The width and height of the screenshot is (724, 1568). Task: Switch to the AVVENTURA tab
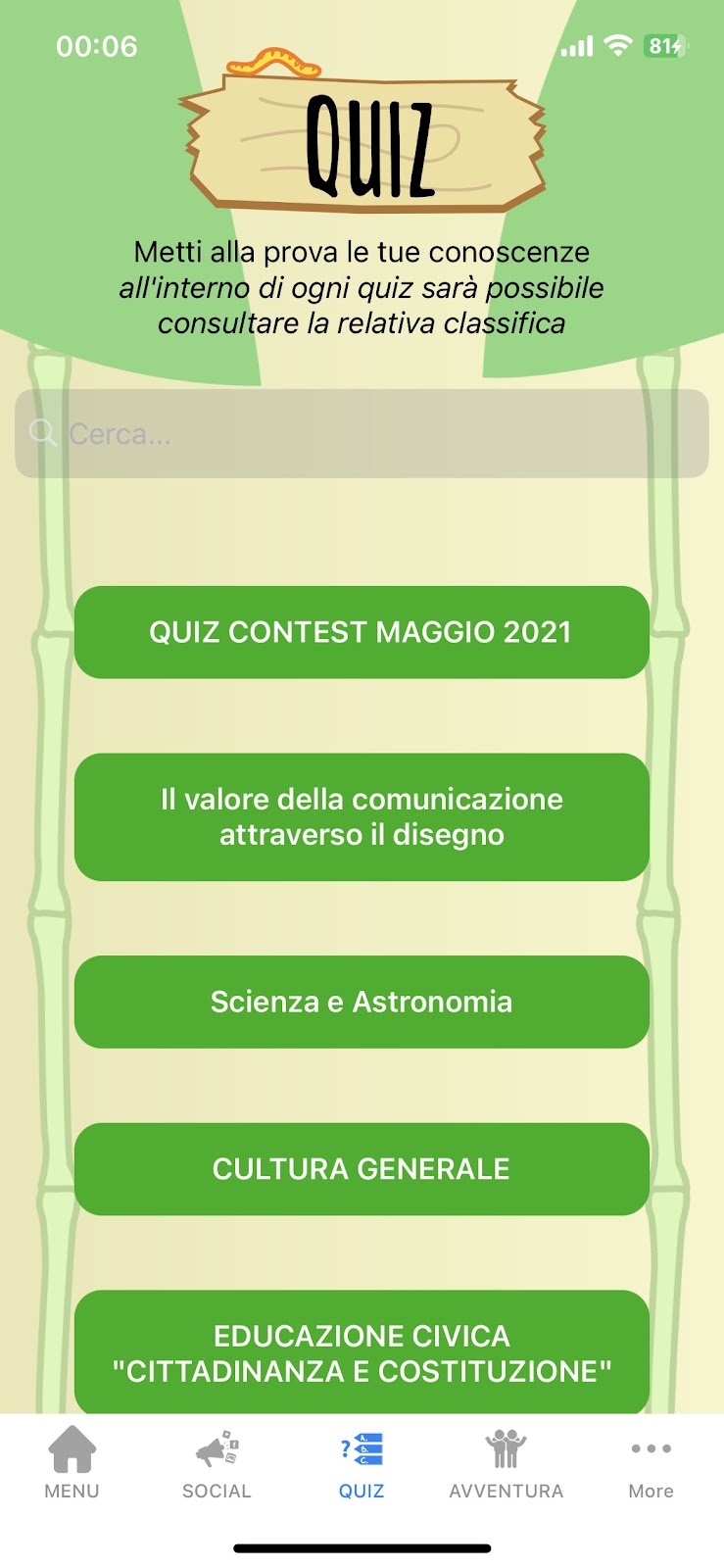point(506,1463)
